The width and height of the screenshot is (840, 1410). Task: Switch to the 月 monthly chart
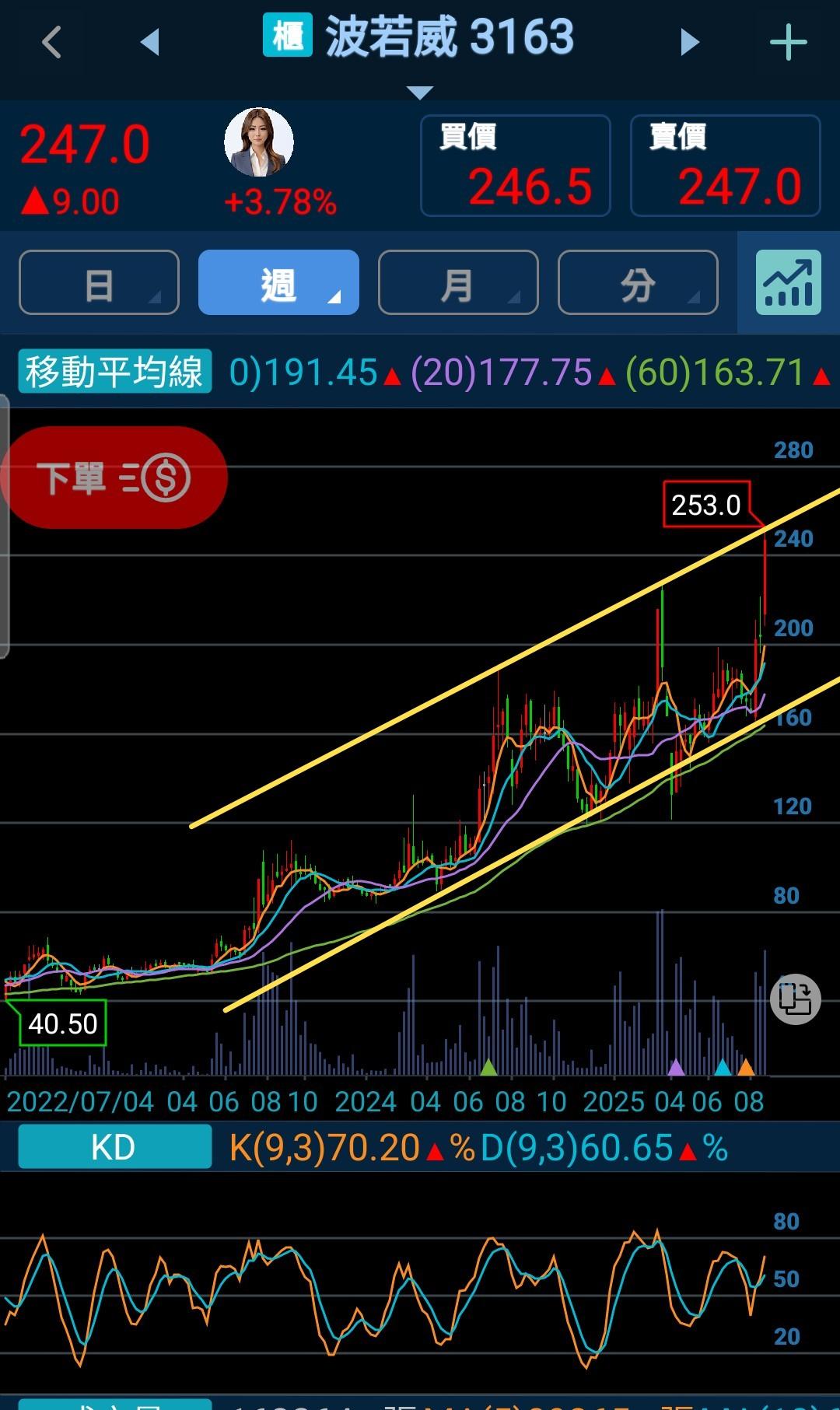pyautogui.click(x=458, y=282)
